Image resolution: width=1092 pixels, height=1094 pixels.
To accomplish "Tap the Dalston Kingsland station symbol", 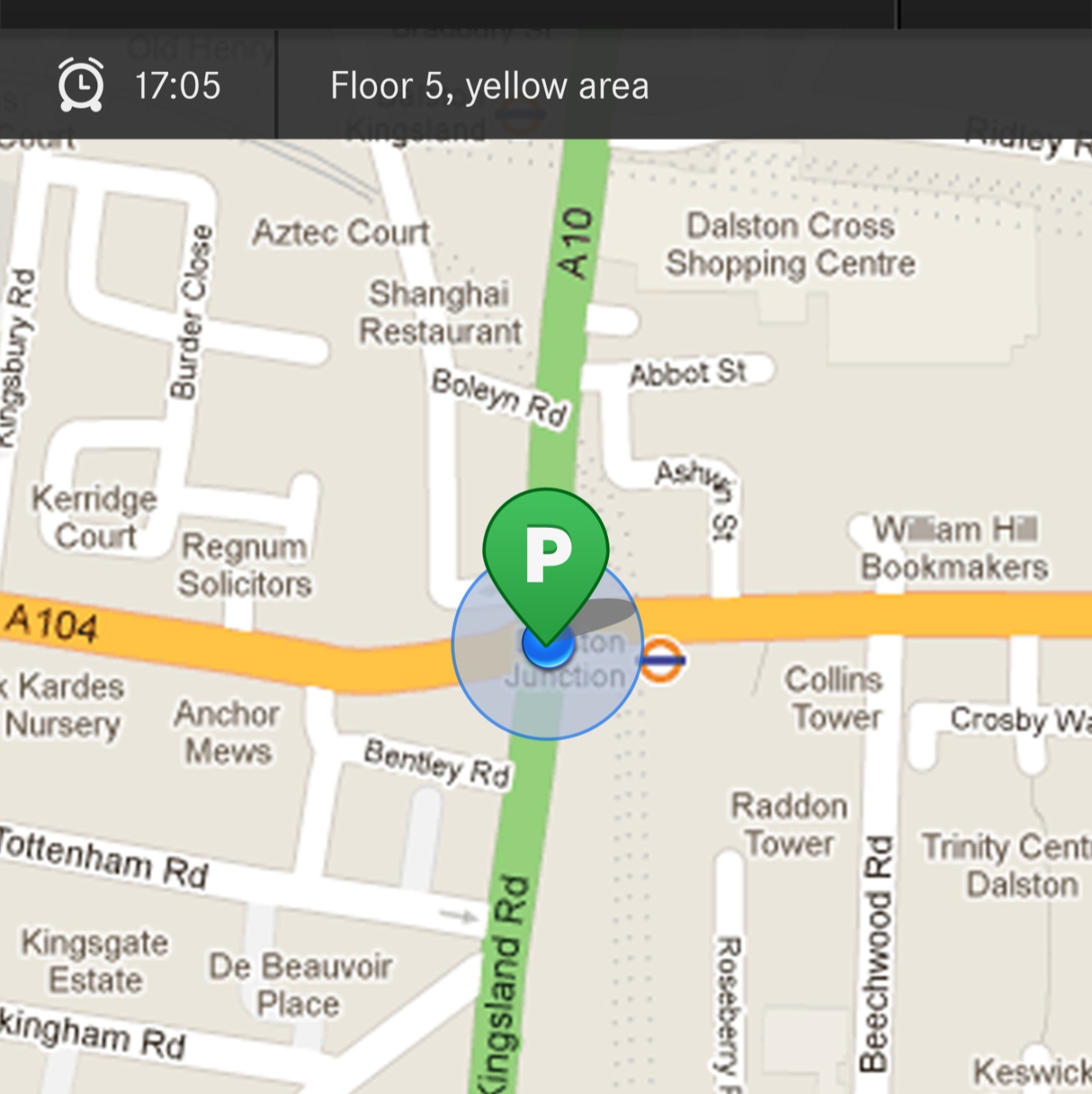I will point(519,113).
